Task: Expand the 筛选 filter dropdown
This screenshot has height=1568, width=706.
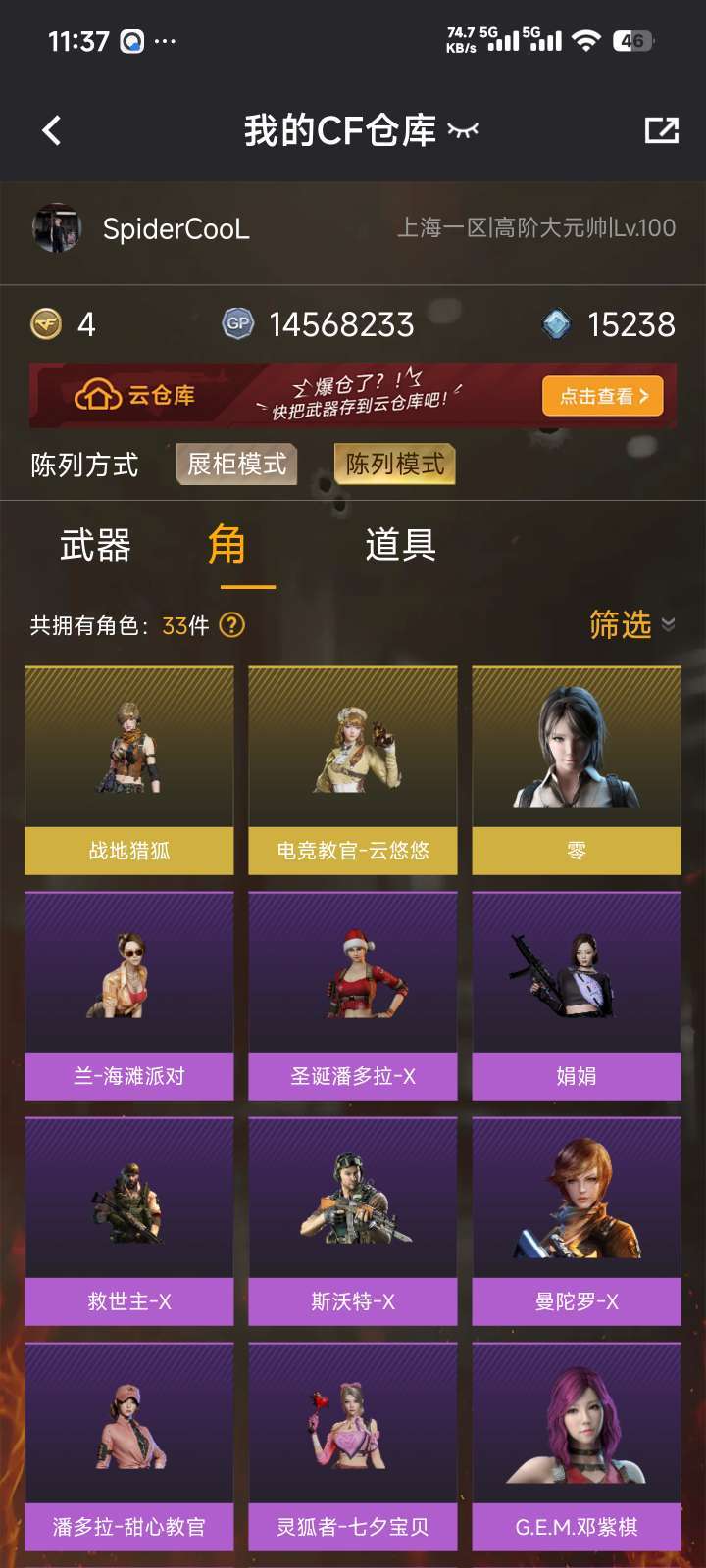Action: pos(619,625)
